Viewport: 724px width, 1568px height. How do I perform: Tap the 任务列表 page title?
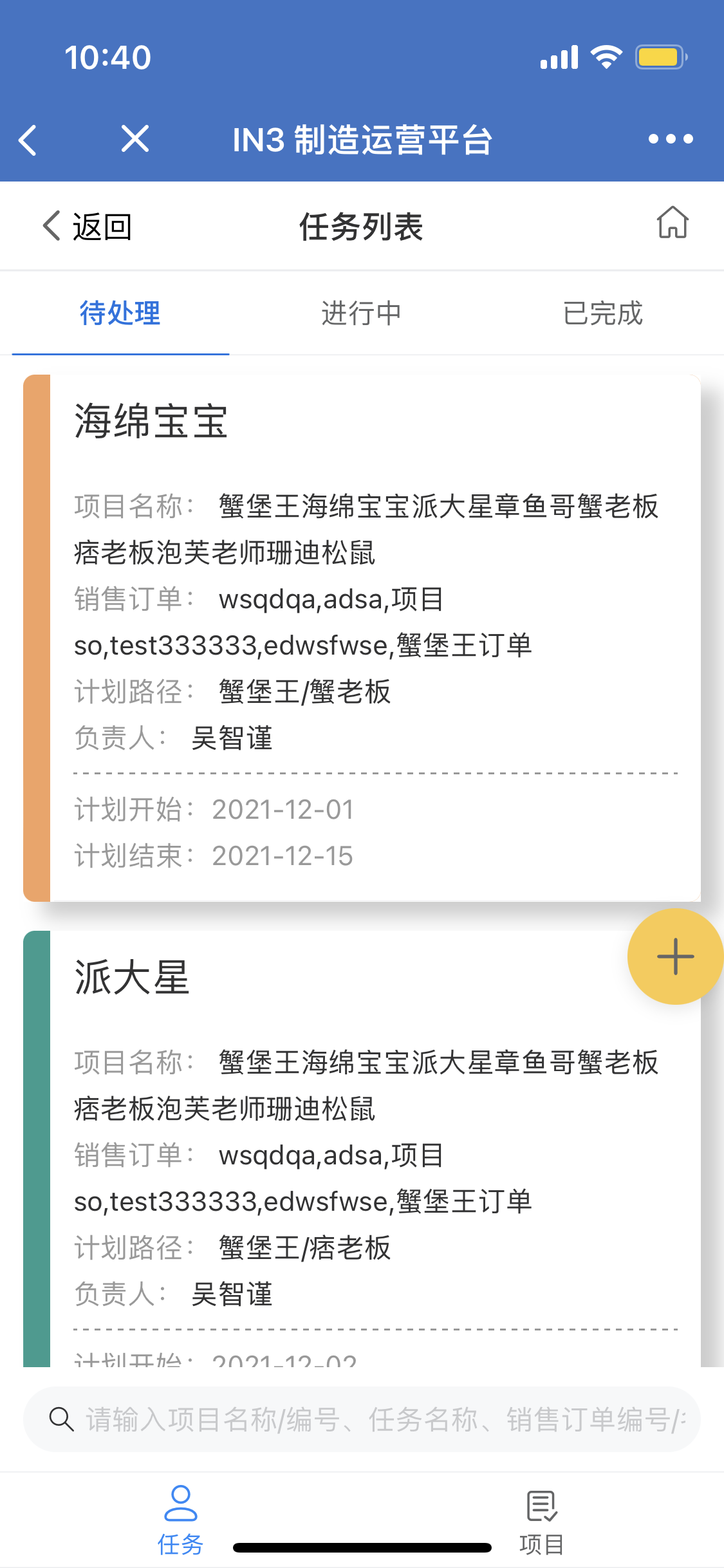[362, 227]
